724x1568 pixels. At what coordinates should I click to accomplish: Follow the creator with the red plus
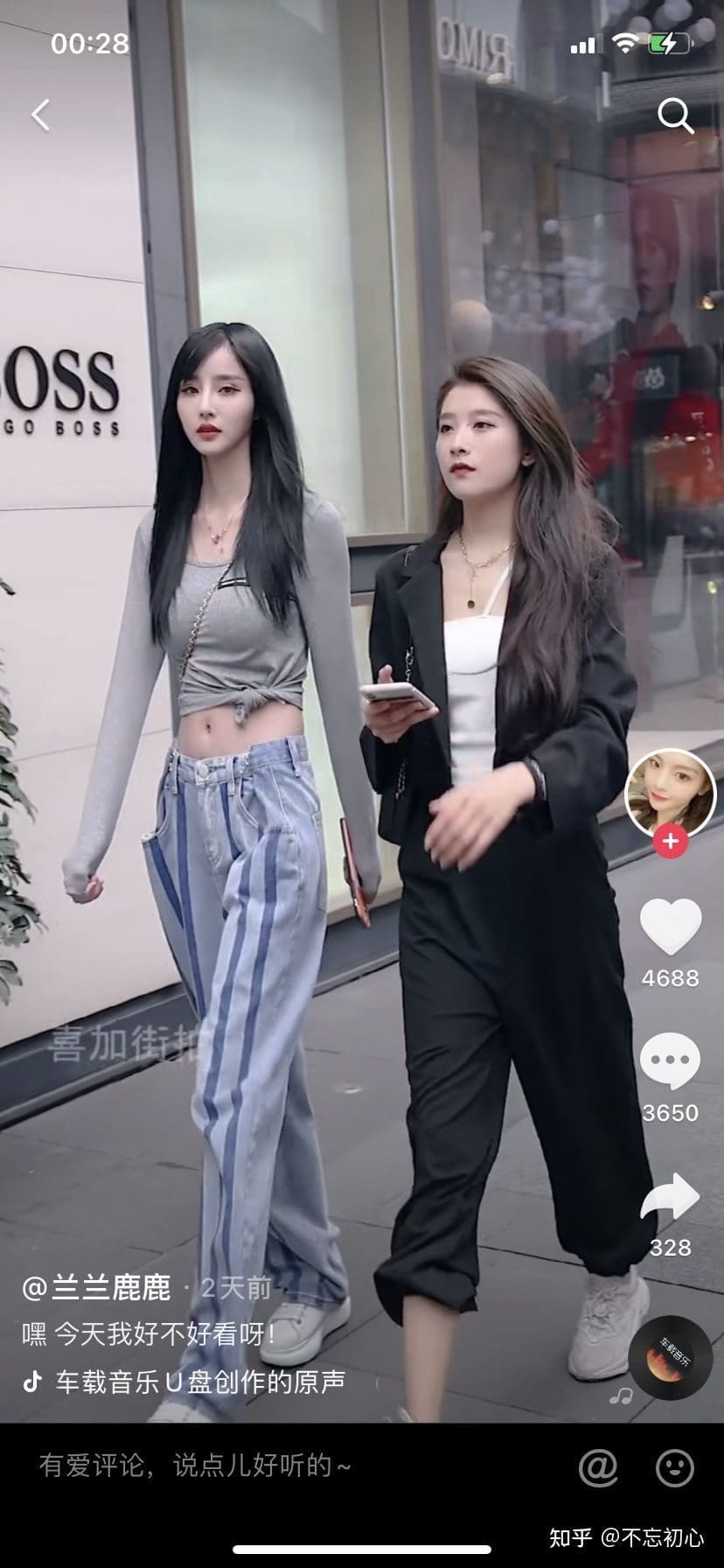pyautogui.click(x=671, y=842)
